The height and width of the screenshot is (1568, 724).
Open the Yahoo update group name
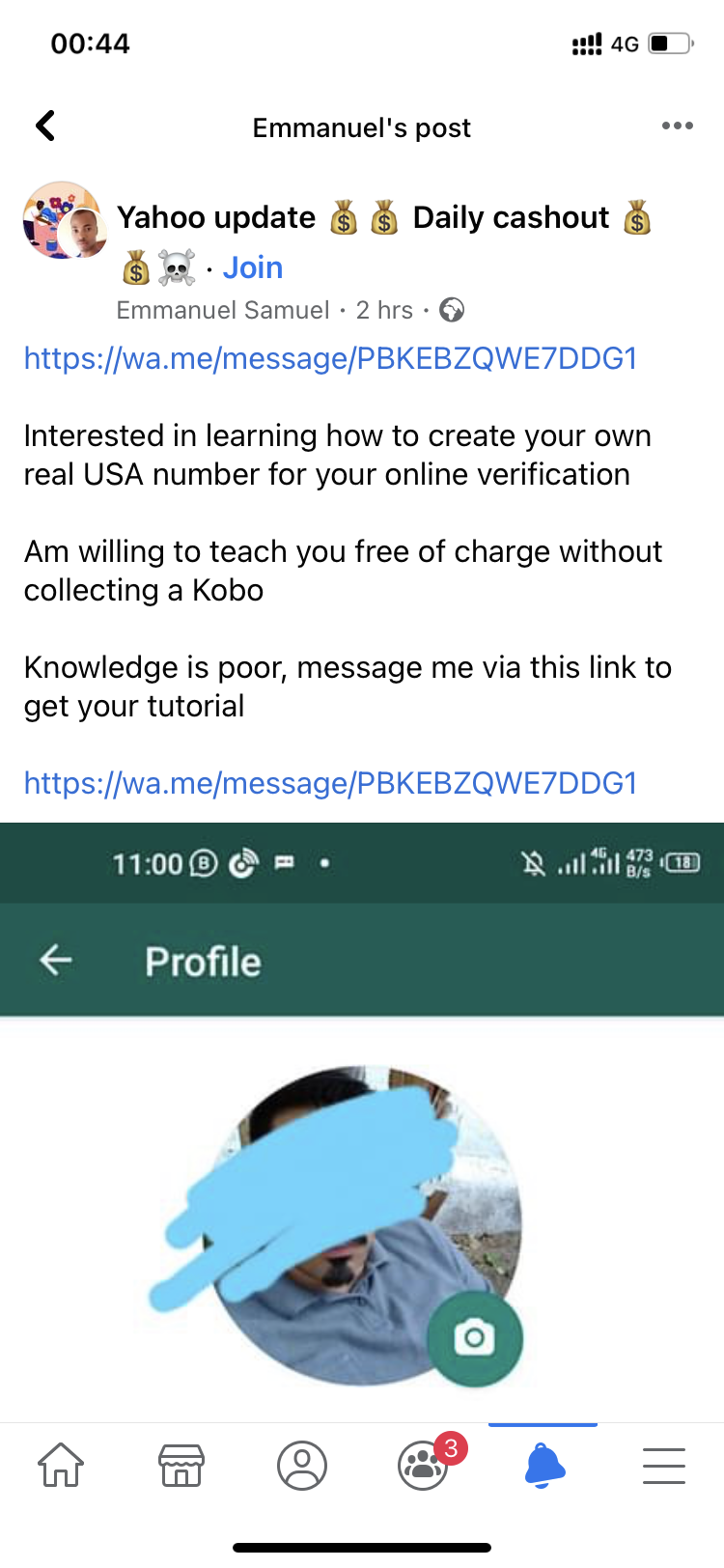216,217
